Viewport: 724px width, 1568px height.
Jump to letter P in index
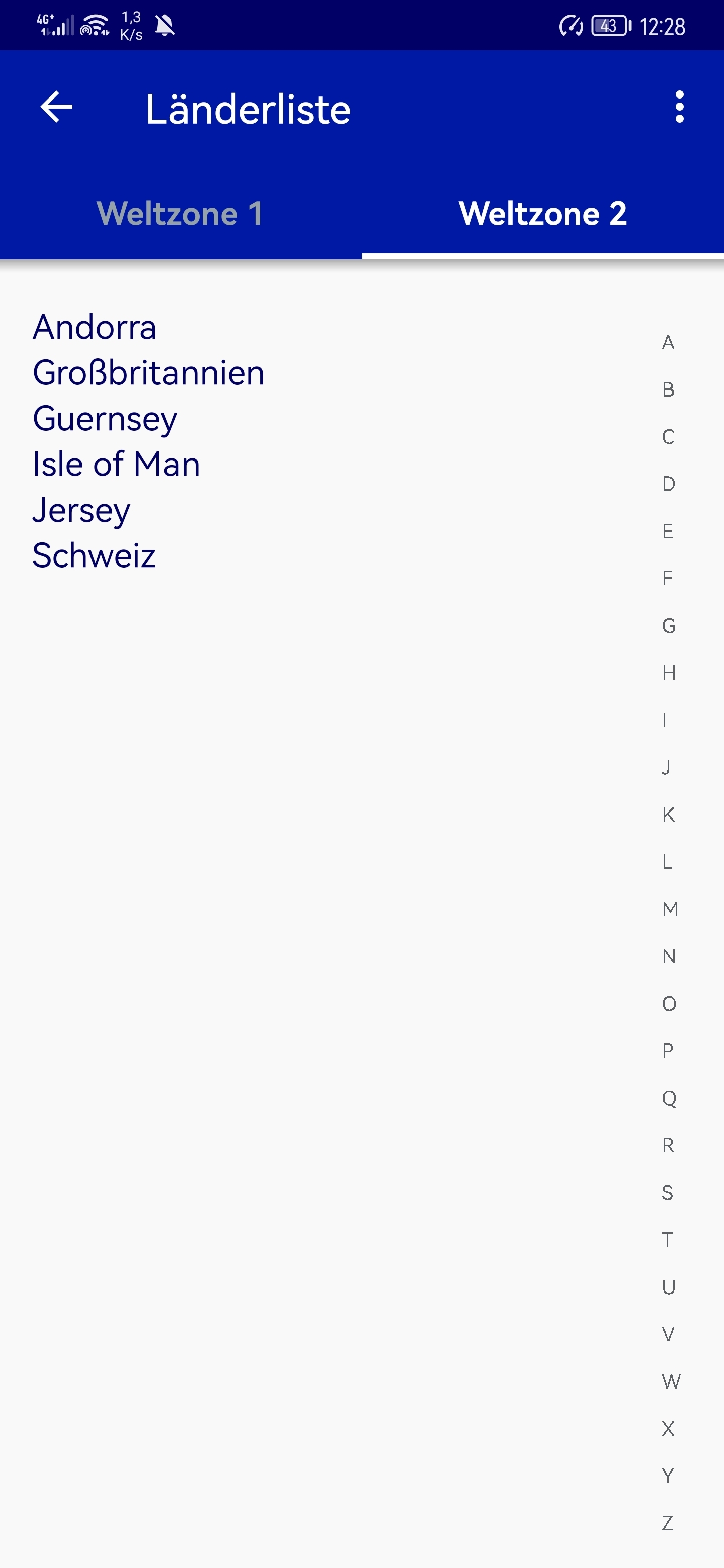[x=667, y=1050]
